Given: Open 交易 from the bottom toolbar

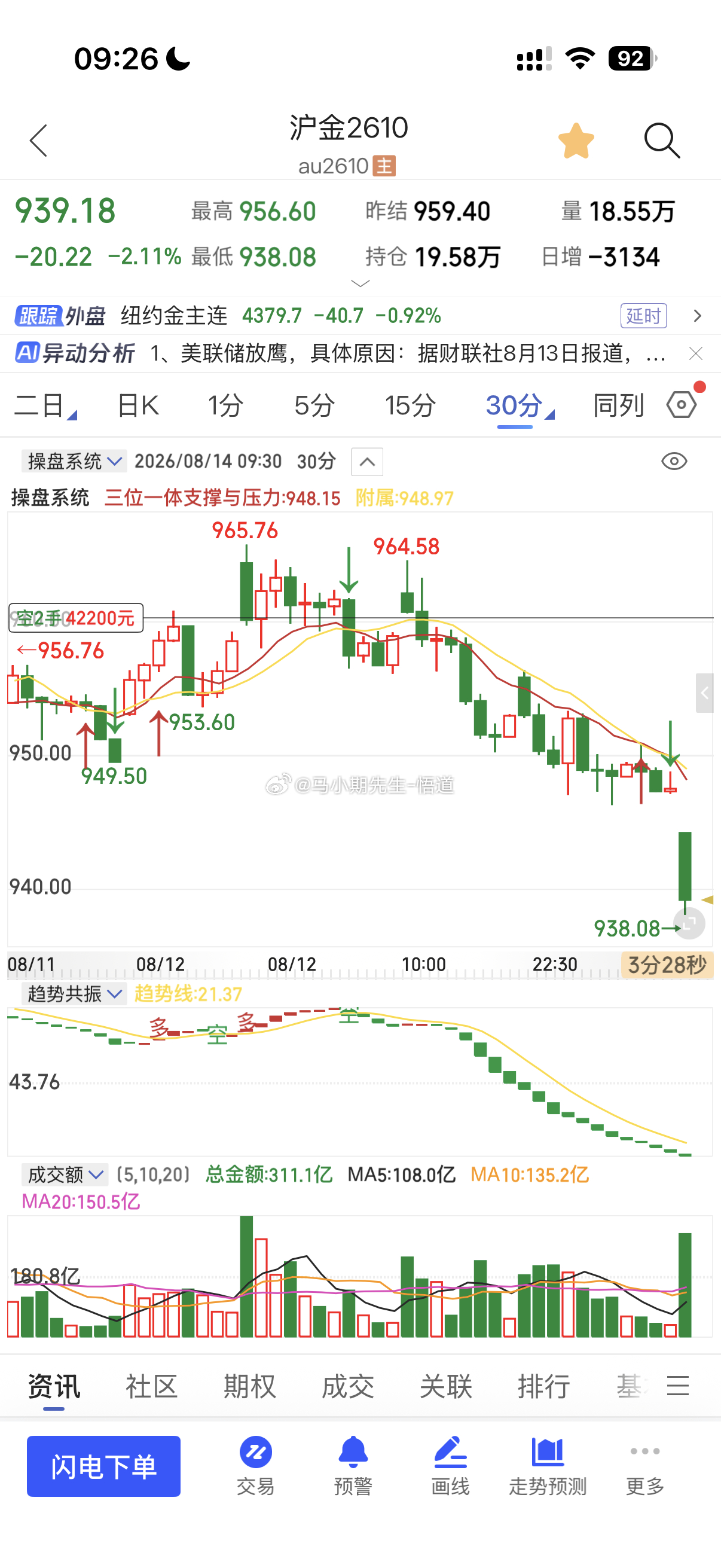Looking at the screenshot, I should (255, 1466).
